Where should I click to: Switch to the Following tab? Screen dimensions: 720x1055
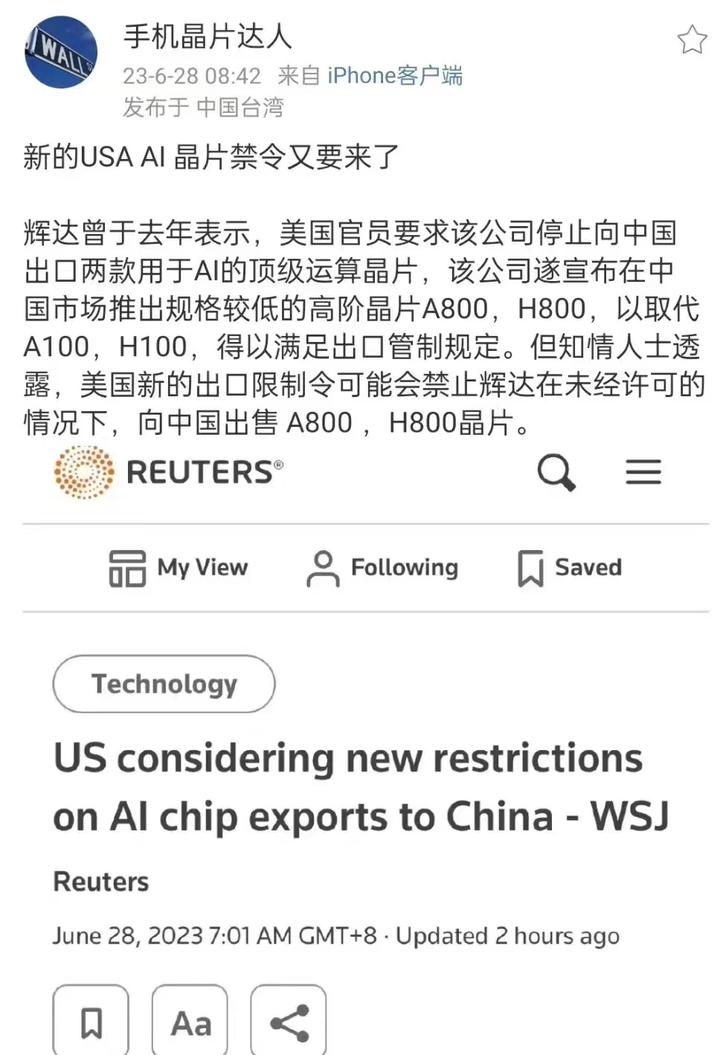tap(404, 567)
